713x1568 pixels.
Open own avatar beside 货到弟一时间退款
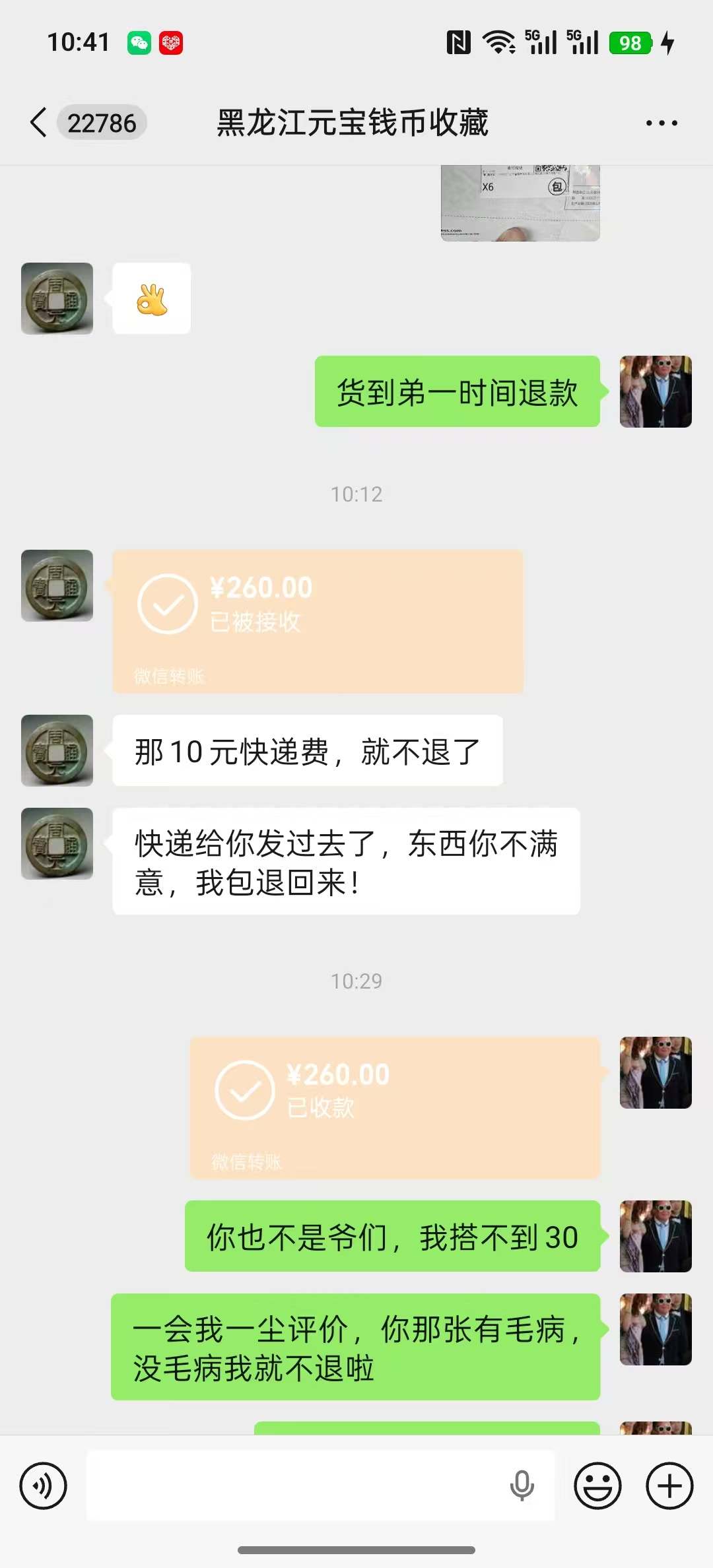(x=656, y=391)
